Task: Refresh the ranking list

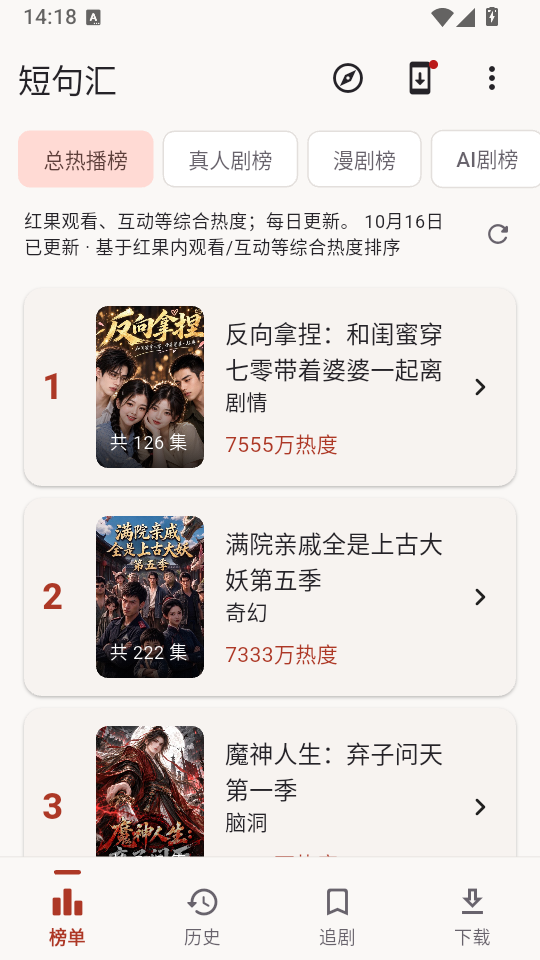Action: tap(498, 234)
